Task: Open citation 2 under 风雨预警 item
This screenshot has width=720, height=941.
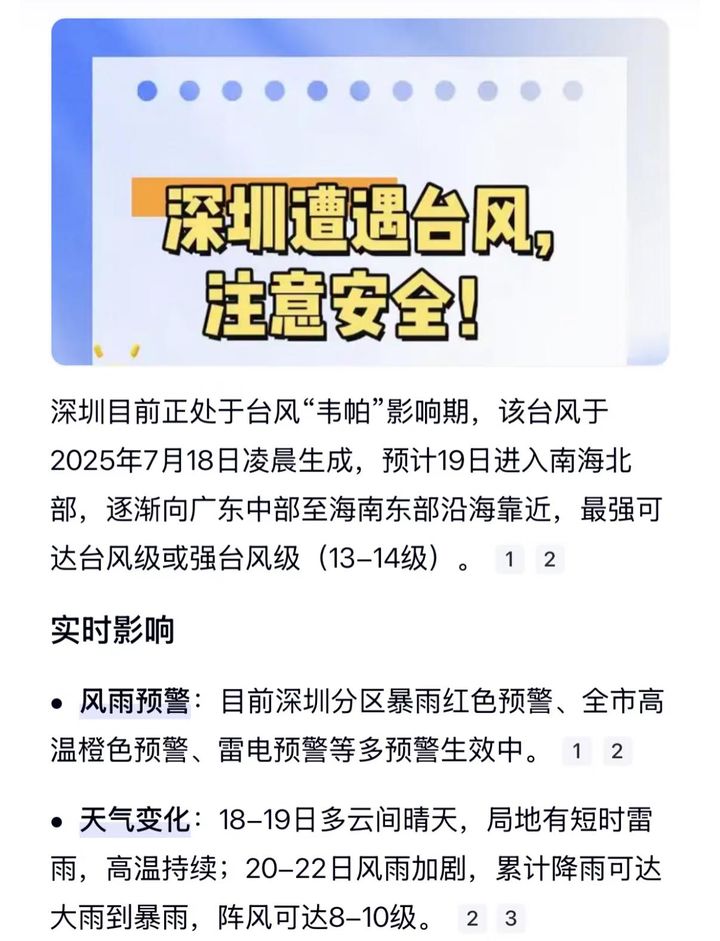Action: [616, 751]
